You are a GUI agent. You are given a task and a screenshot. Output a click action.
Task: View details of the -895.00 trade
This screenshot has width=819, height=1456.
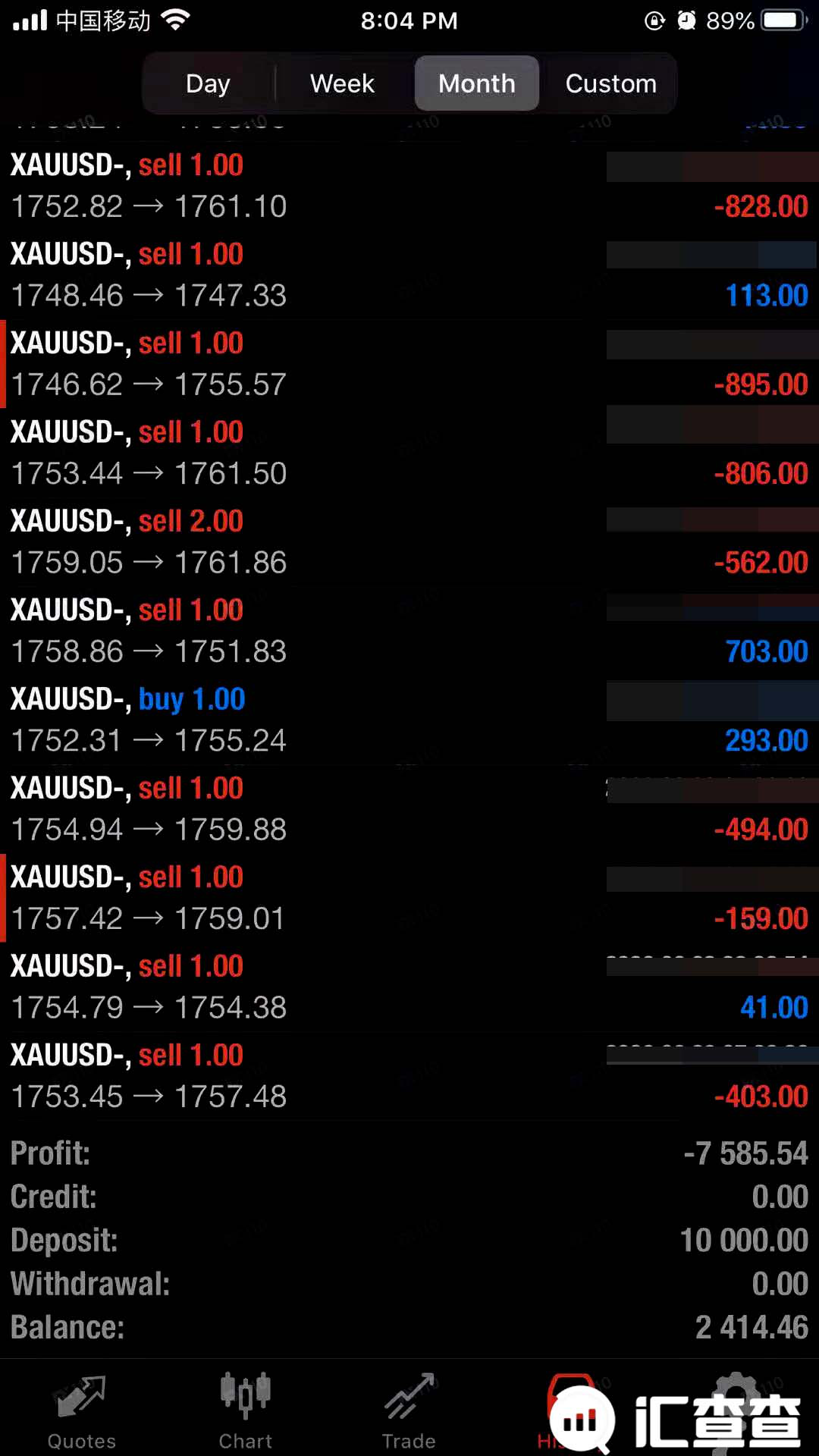tap(409, 364)
